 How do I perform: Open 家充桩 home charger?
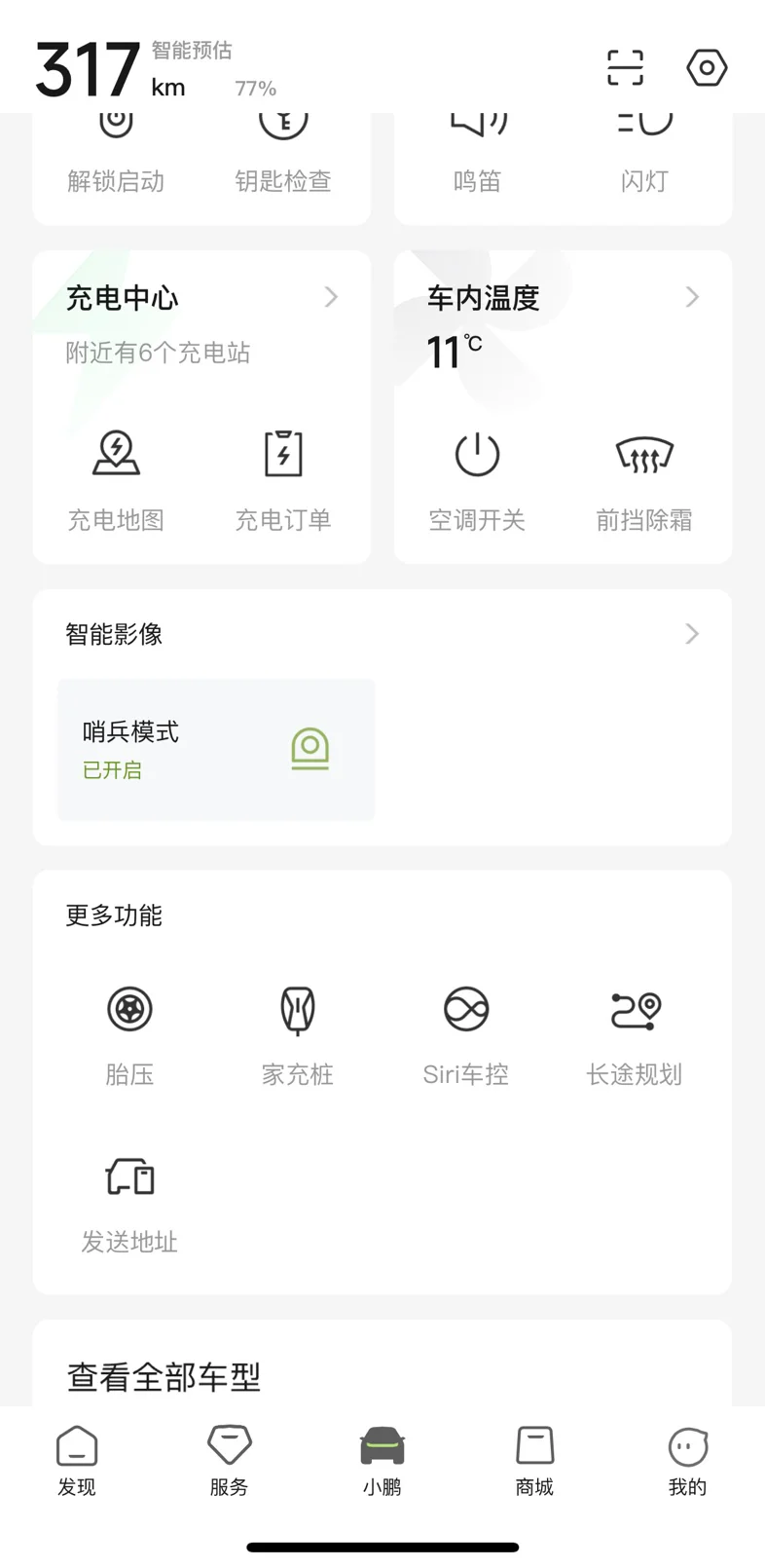[298, 1036]
